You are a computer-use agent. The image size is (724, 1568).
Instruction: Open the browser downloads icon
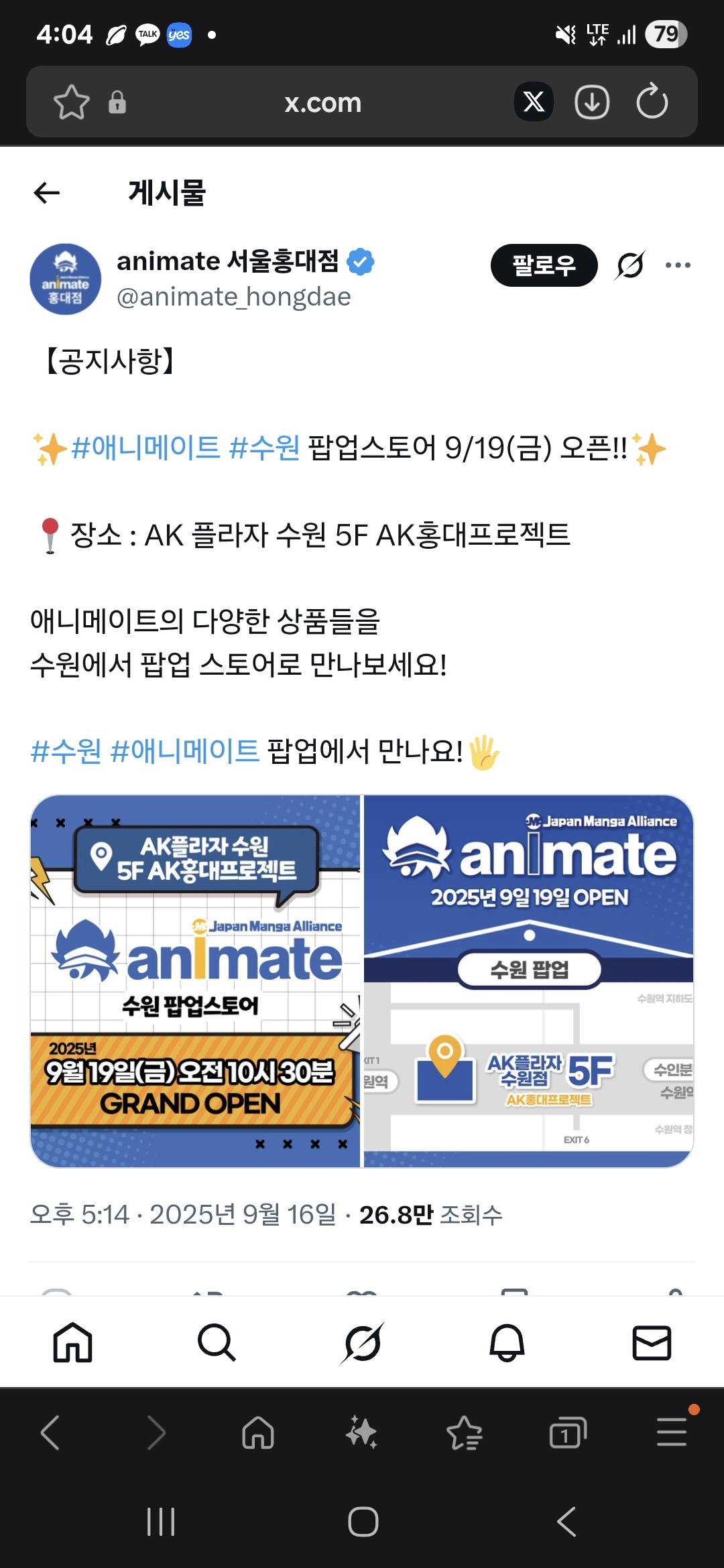pos(592,103)
